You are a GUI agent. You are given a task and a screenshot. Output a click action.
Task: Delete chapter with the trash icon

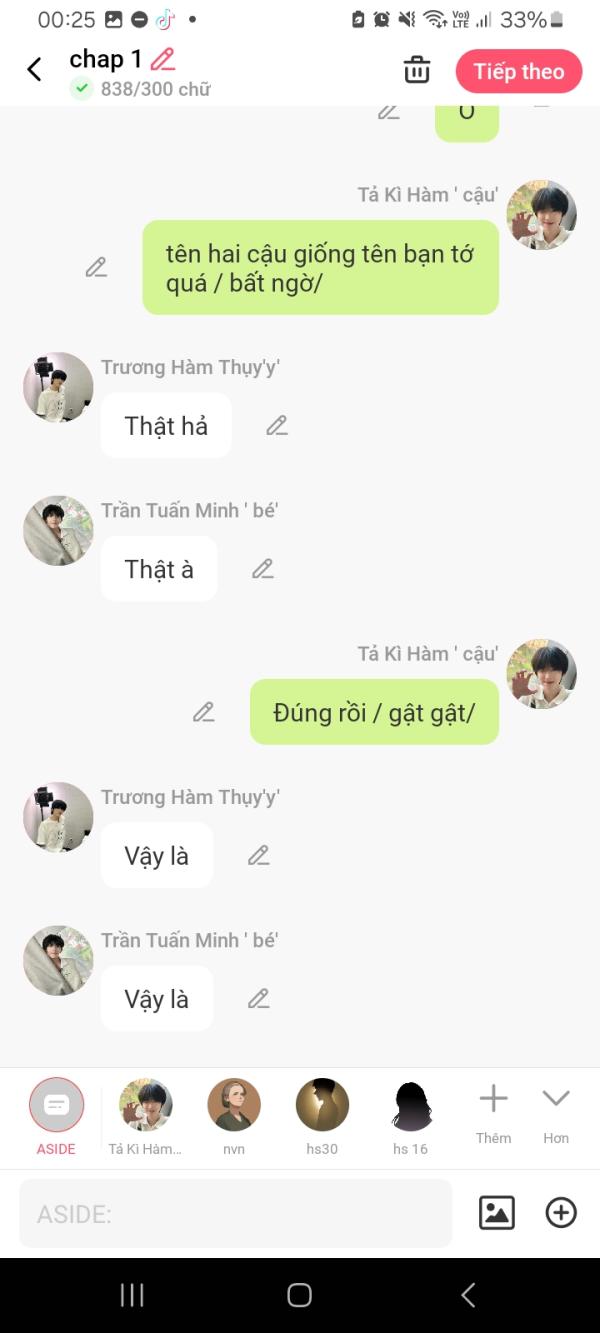click(x=416, y=70)
